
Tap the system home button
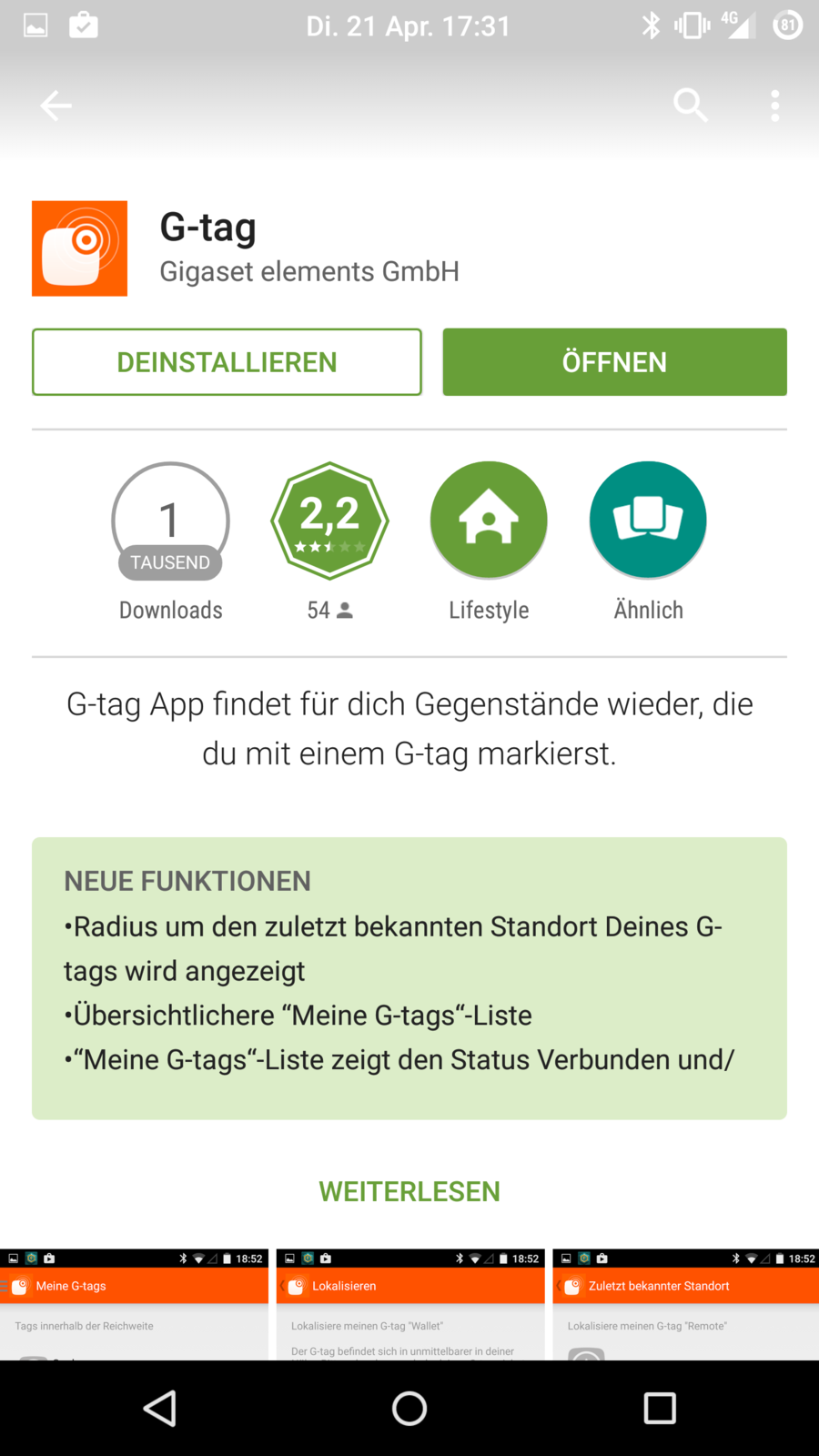pyautogui.click(x=409, y=1409)
